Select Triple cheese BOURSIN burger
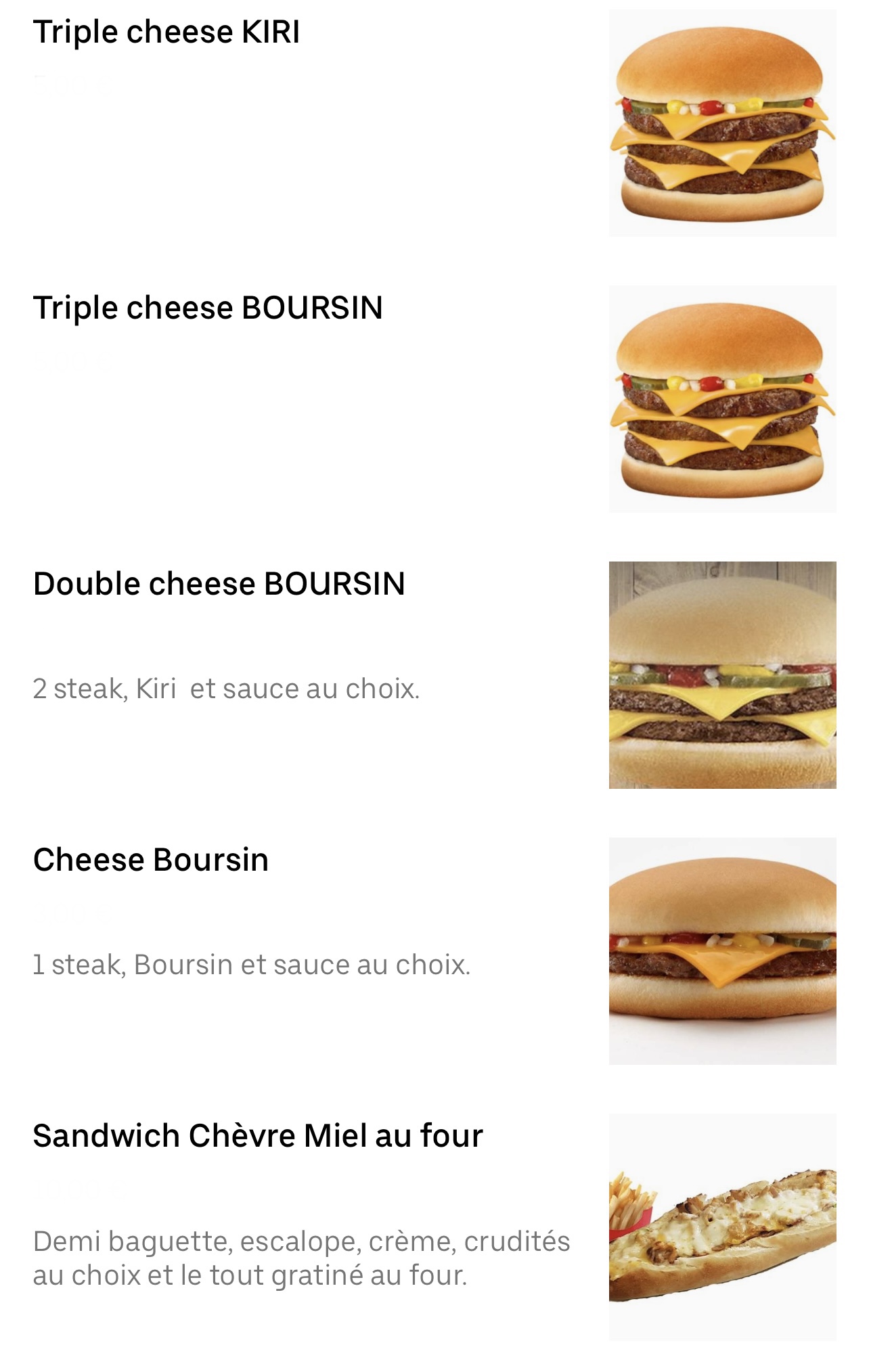Viewport: 869px width, 1372px height. 208,308
